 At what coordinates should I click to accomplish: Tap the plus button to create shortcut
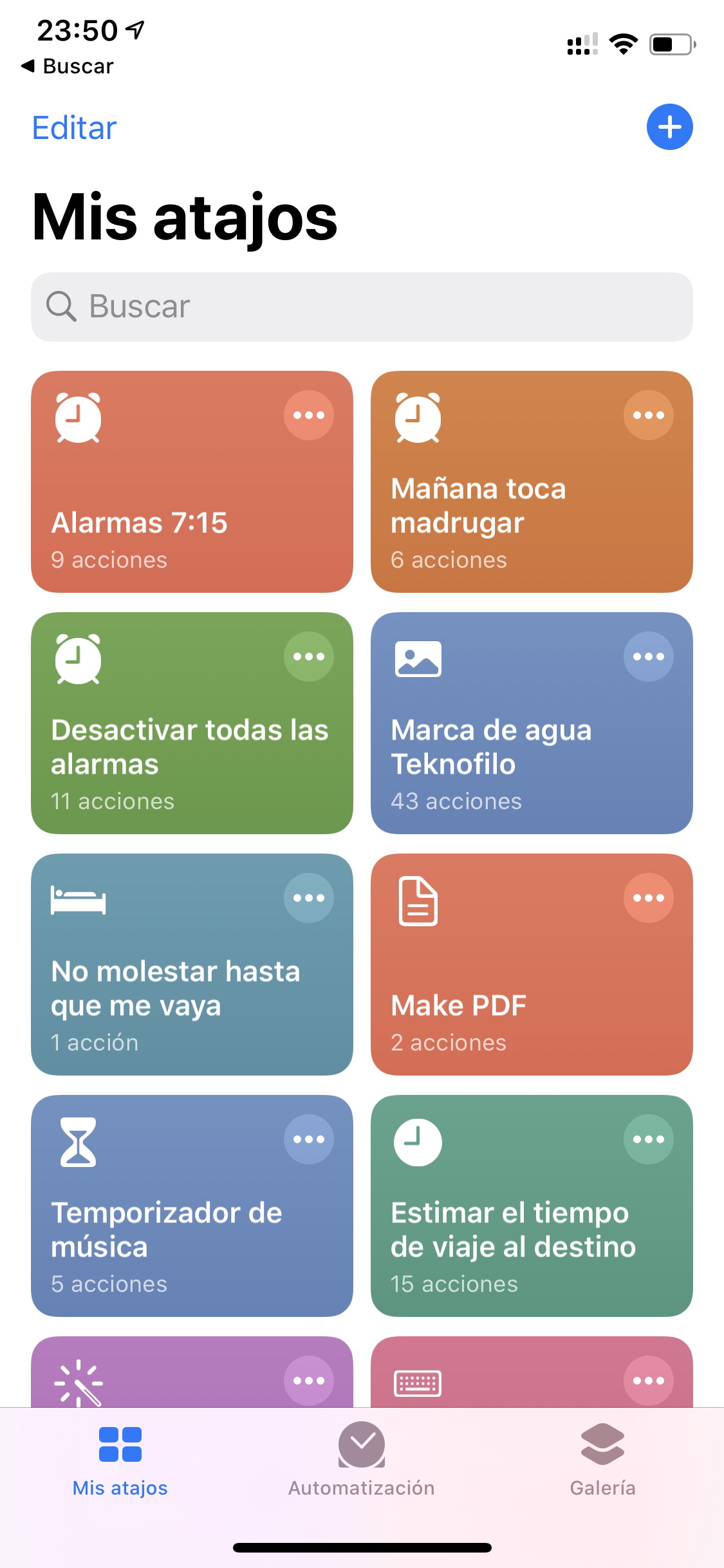pos(669,127)
